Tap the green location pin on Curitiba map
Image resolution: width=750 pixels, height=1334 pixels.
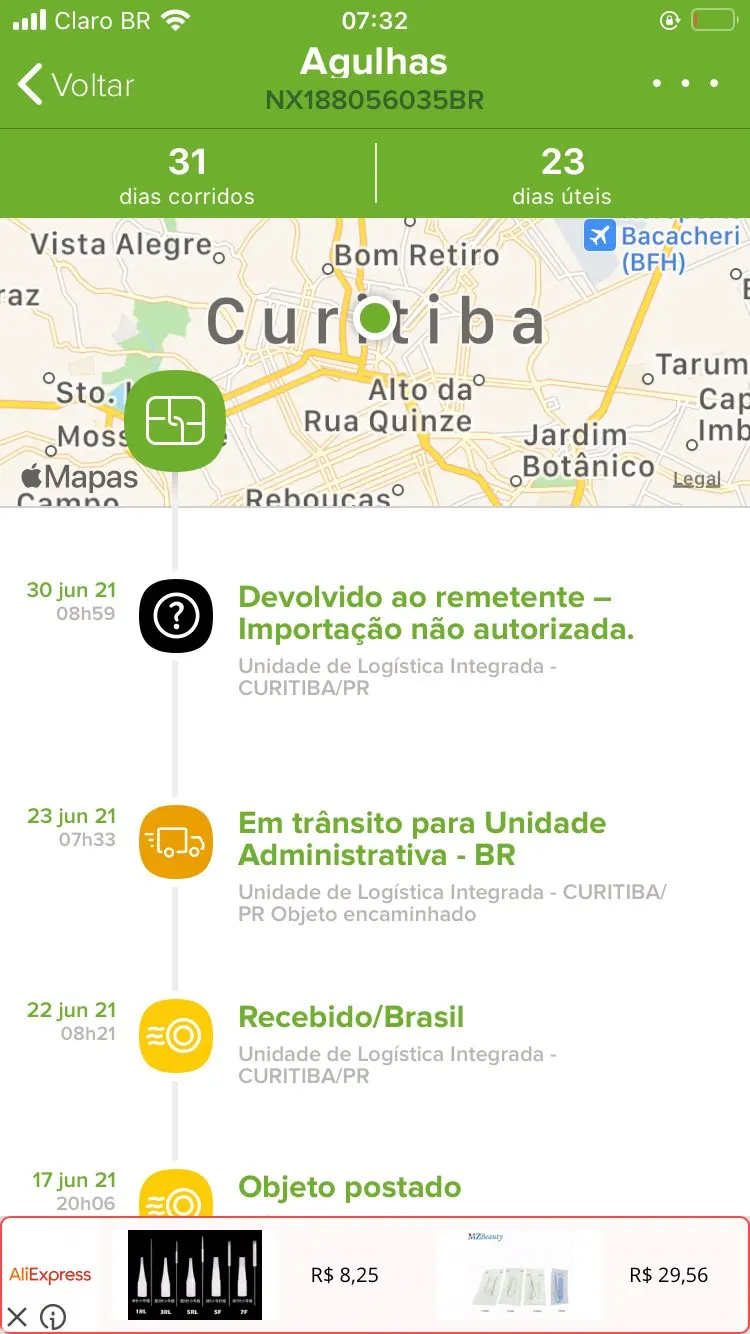click(x=375, y=318)
